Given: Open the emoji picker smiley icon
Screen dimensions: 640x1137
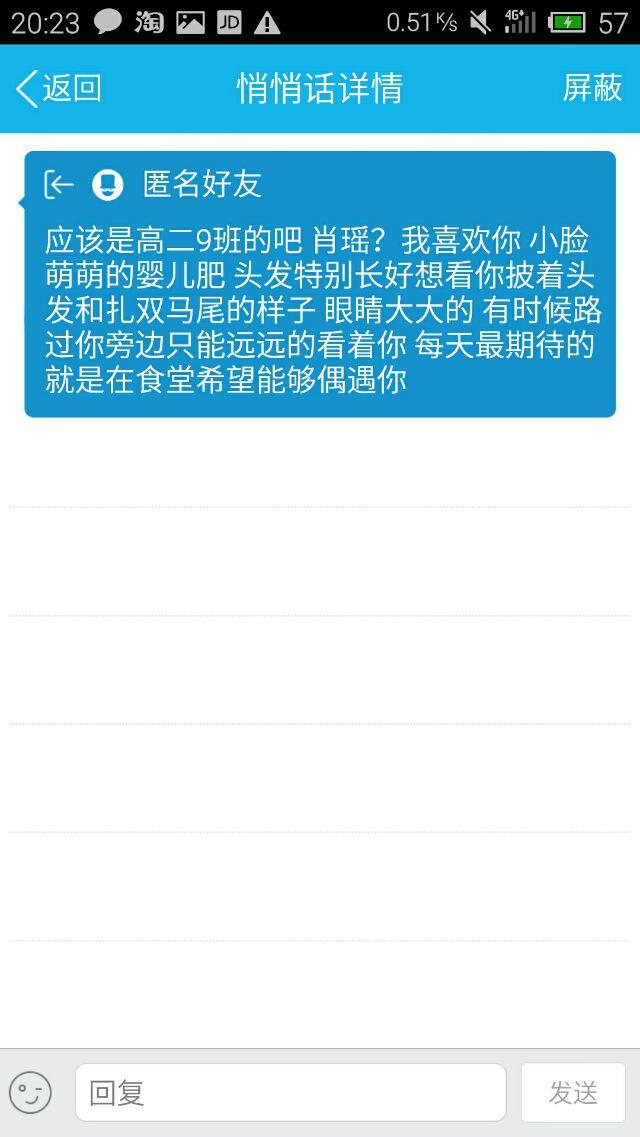Looking at the screenshot, I should [31, 1092].
